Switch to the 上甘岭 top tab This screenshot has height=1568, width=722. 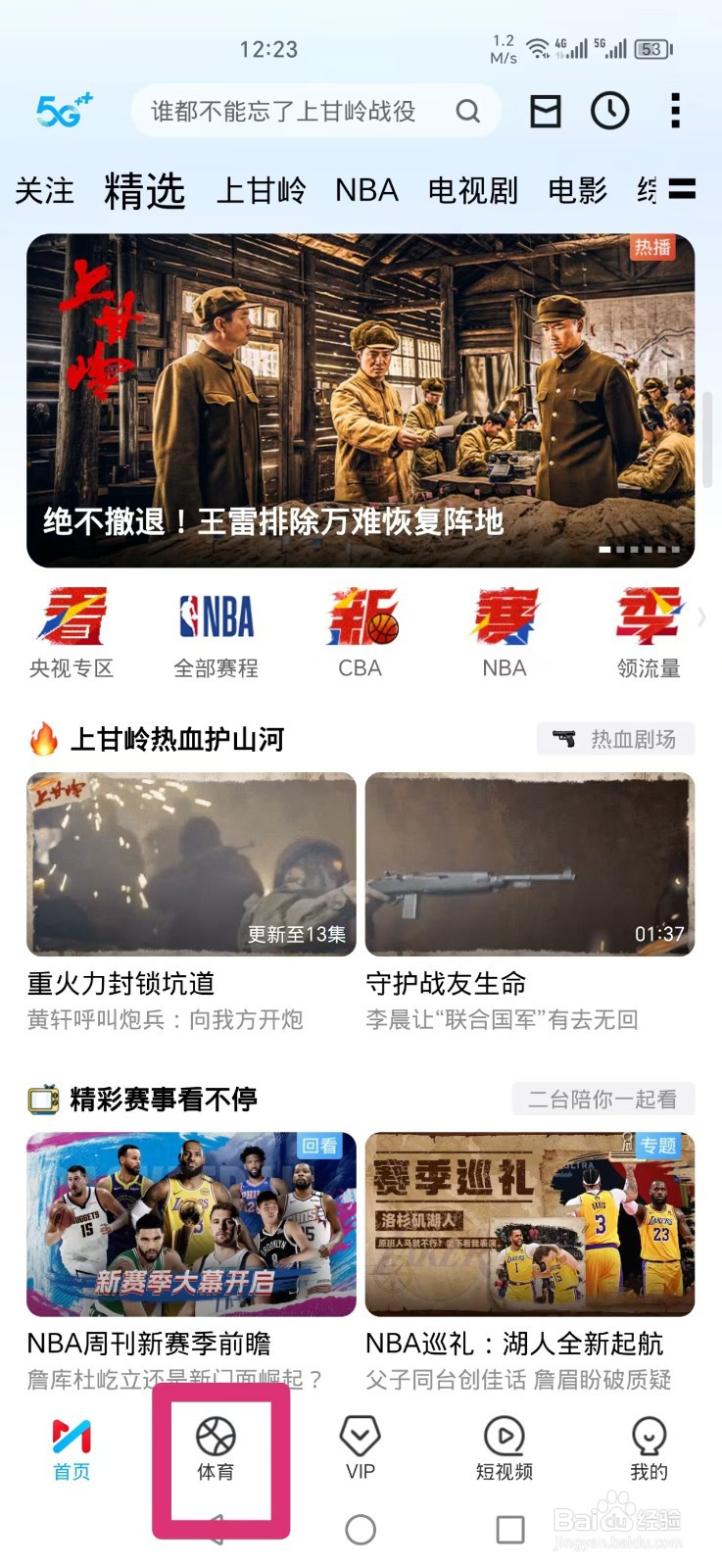(261, 190)
